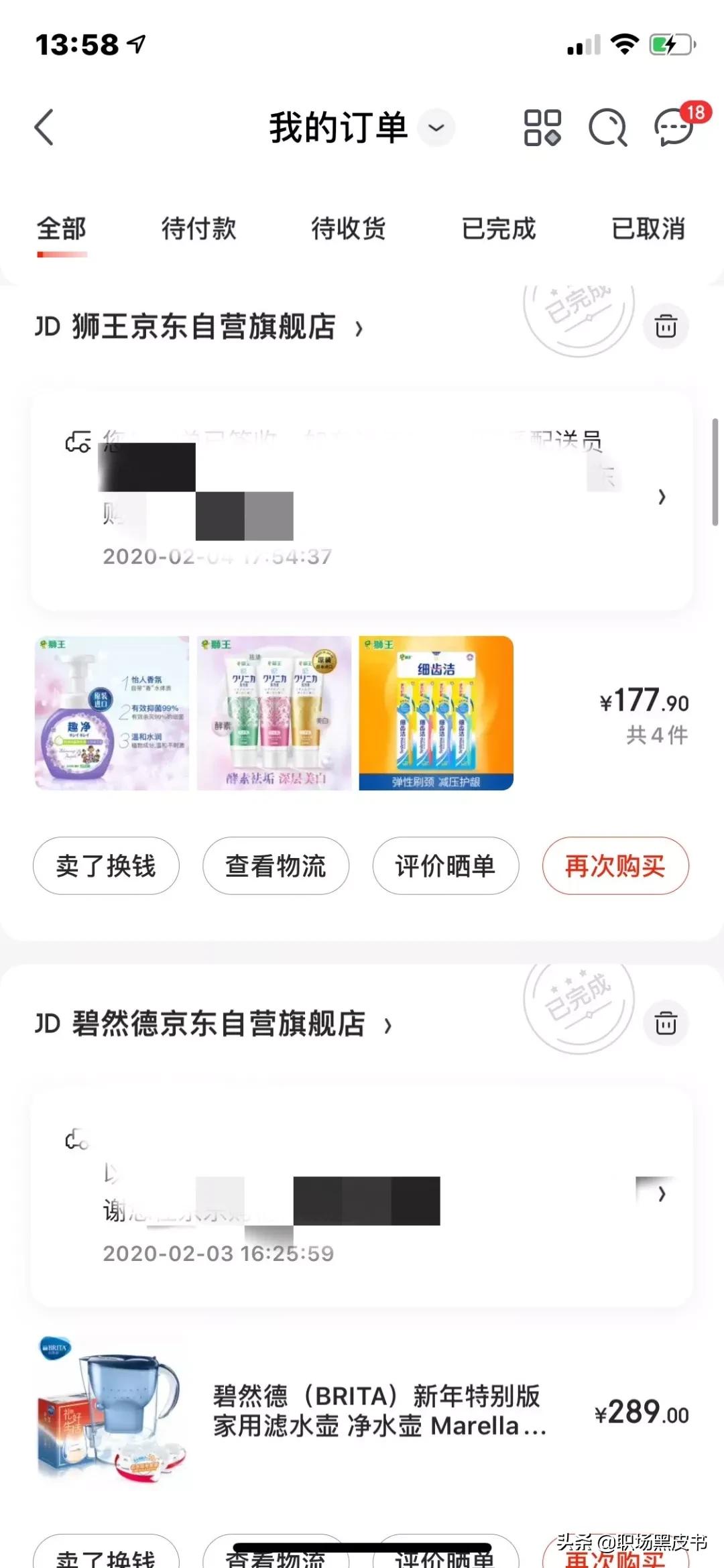Image resolution: width=724 pixels, height=1568 pixels.
Task: Delete the 碧然德 order using its trash icon
Action: point(664,1024)
